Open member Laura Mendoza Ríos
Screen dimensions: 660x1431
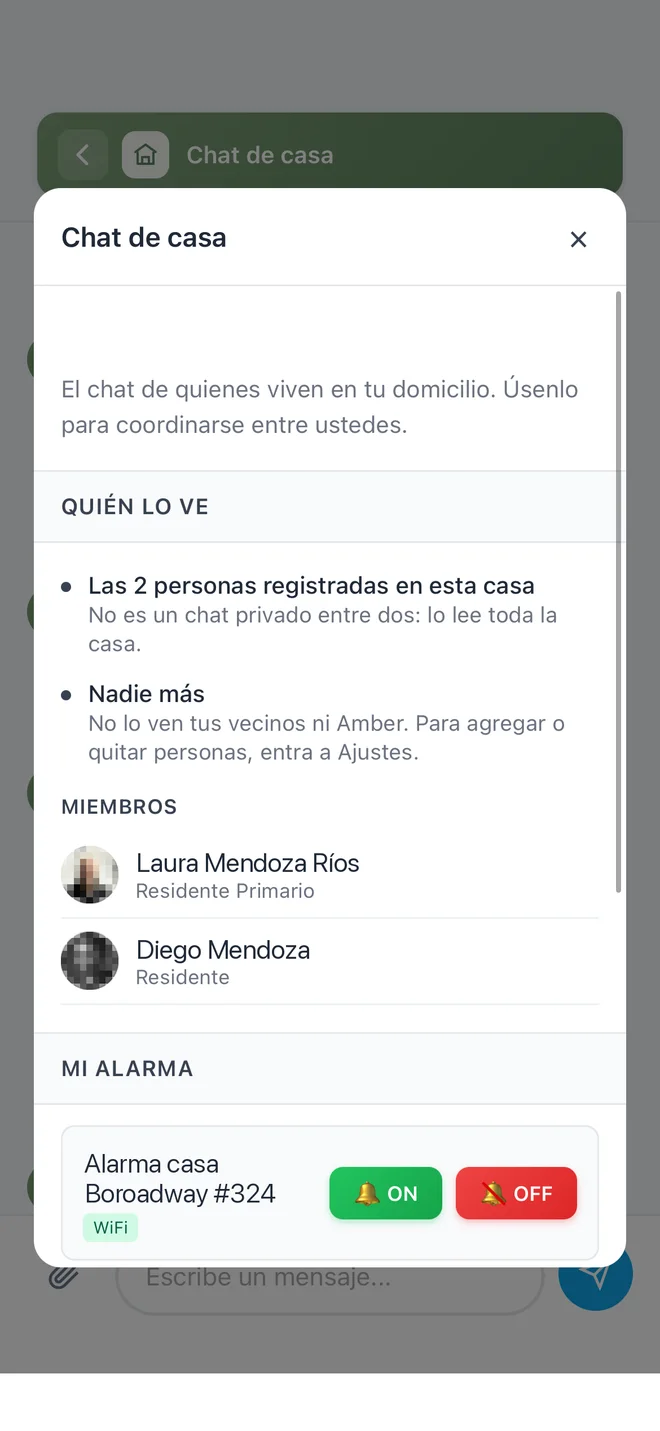pyautogui.click(x=330, y=875)
